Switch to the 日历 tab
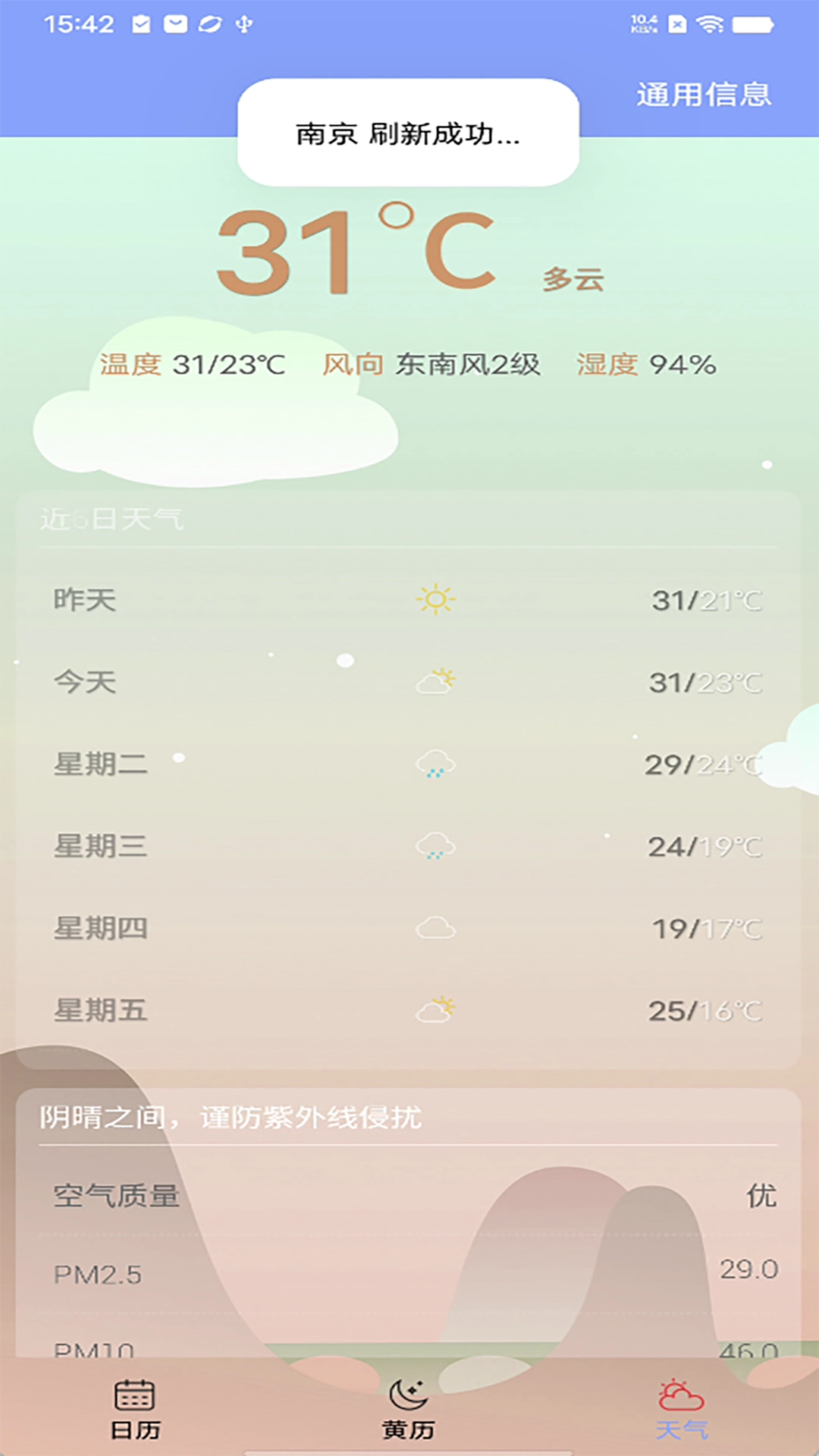 click(135, 1408)
